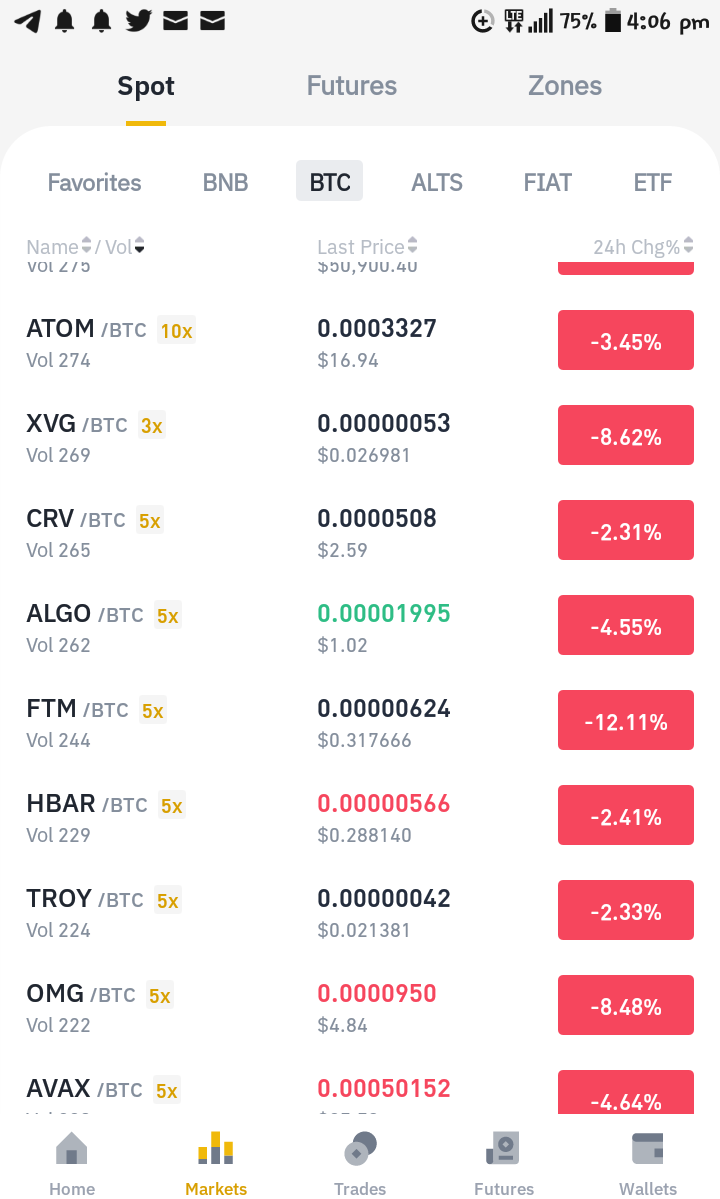
Task: Open the OMG/BTC trading pair
Action: 360,1007
